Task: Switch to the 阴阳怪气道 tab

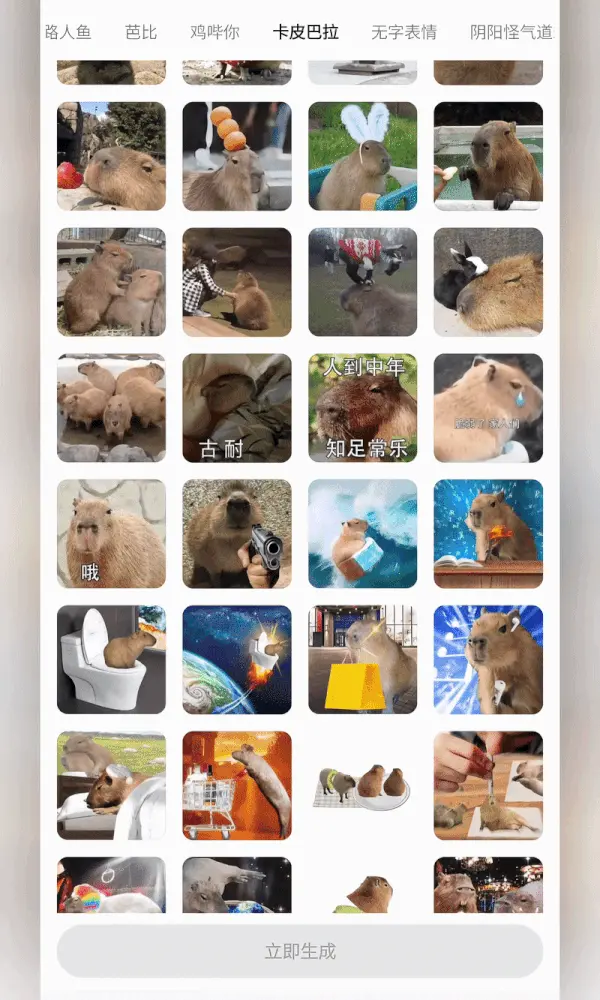Action: tap(511, 32)
